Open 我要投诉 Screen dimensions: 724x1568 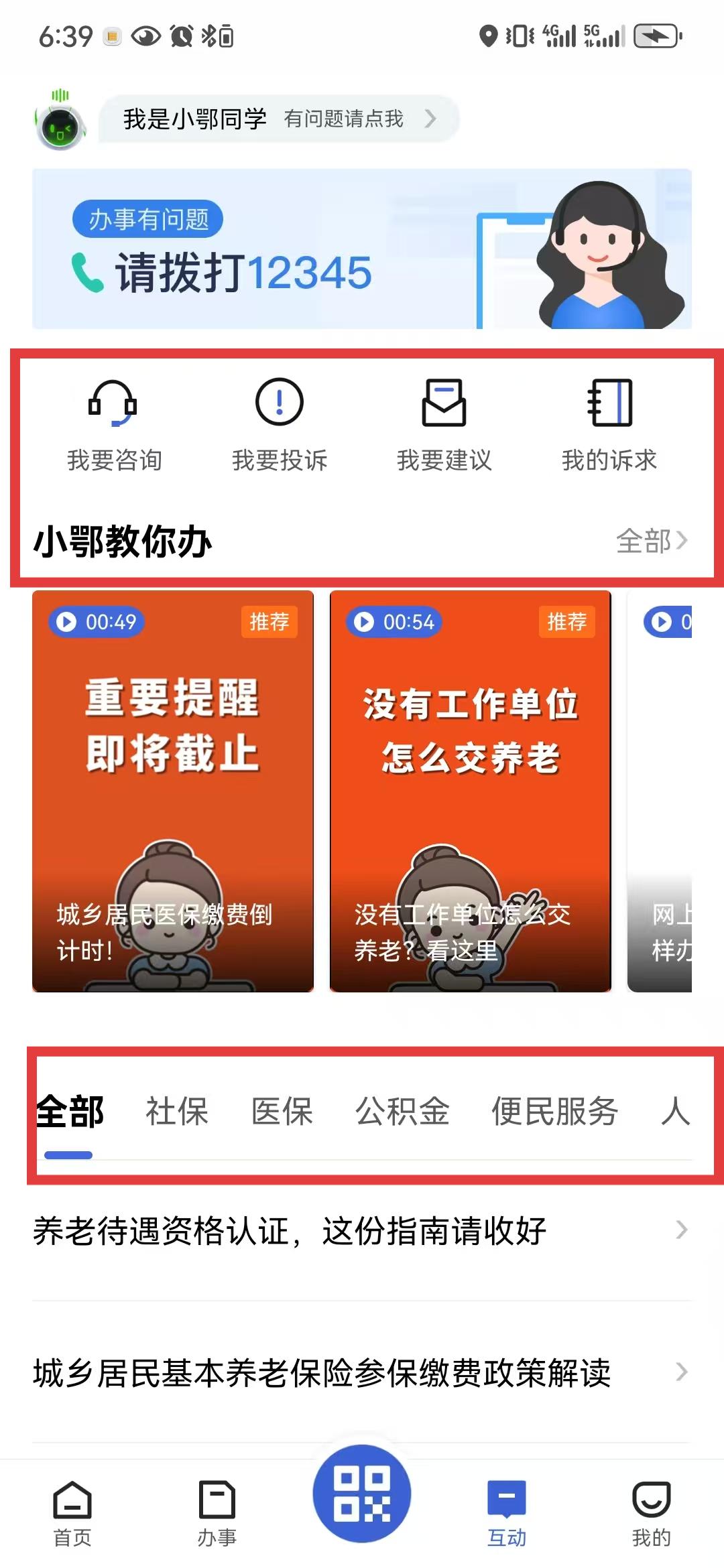click(x=280, y=423)
